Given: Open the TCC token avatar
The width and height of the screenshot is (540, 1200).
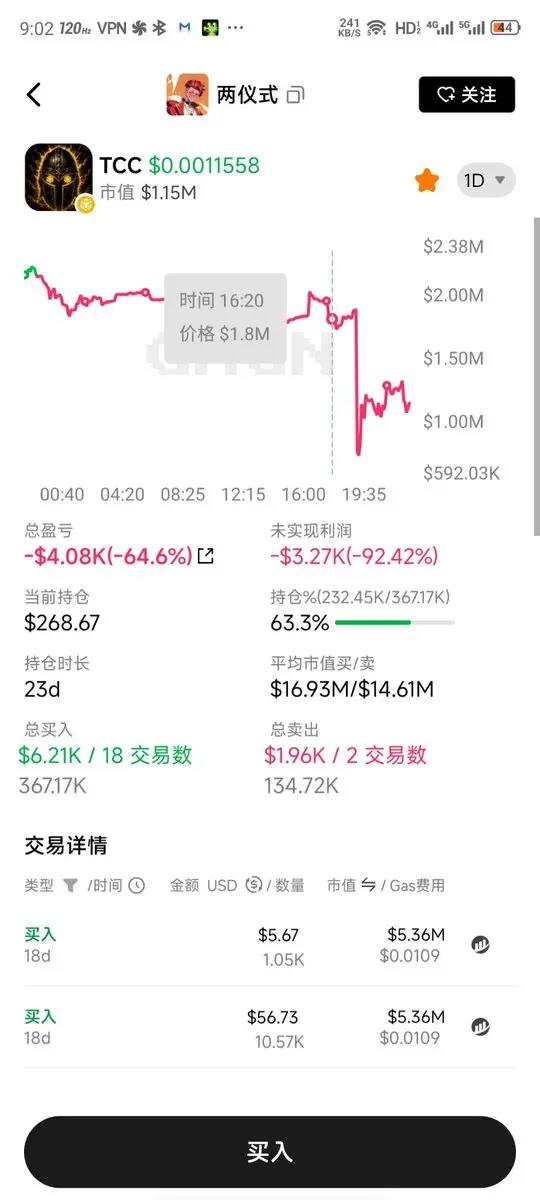Looking at the screenshot, I should pyautogui.click(x=59, y=178).
